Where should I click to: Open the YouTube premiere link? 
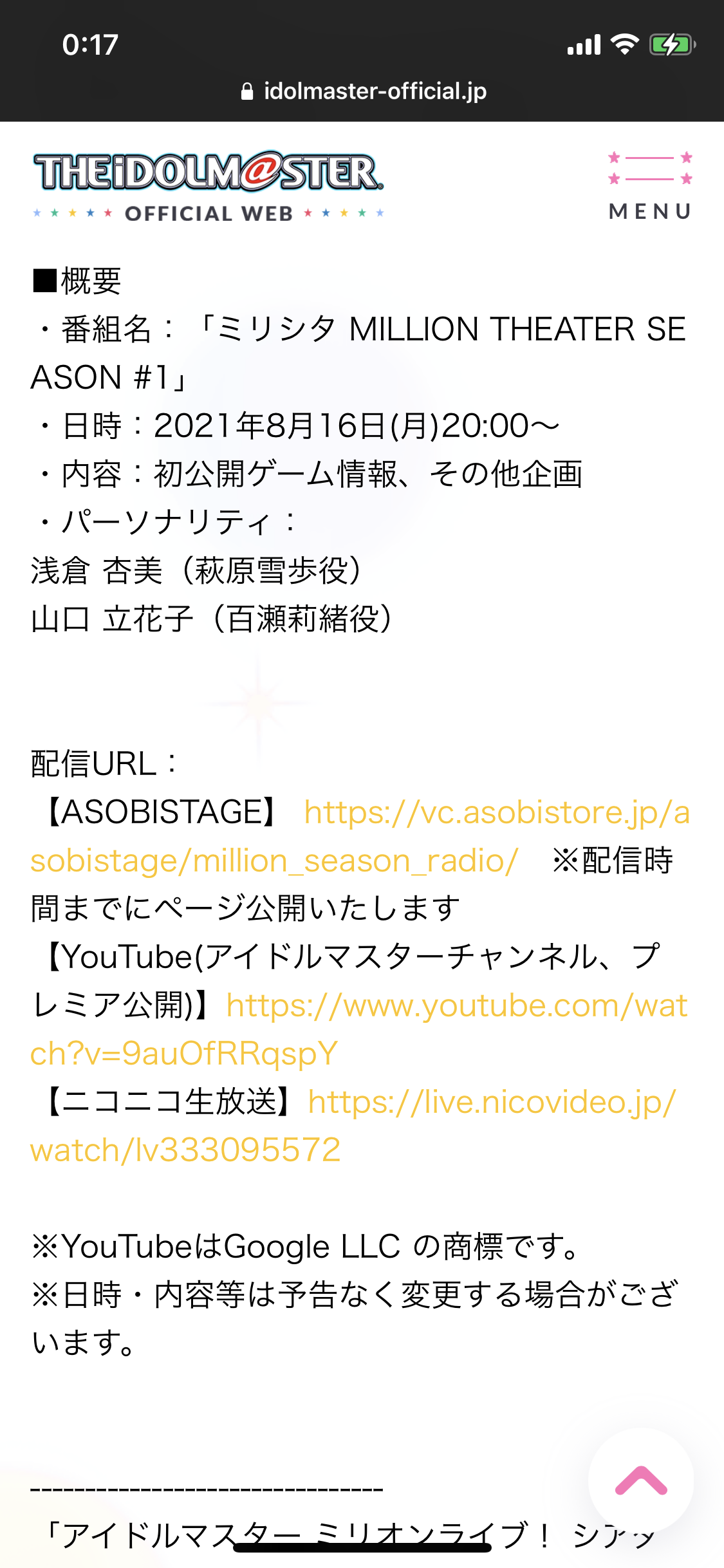457,1006
